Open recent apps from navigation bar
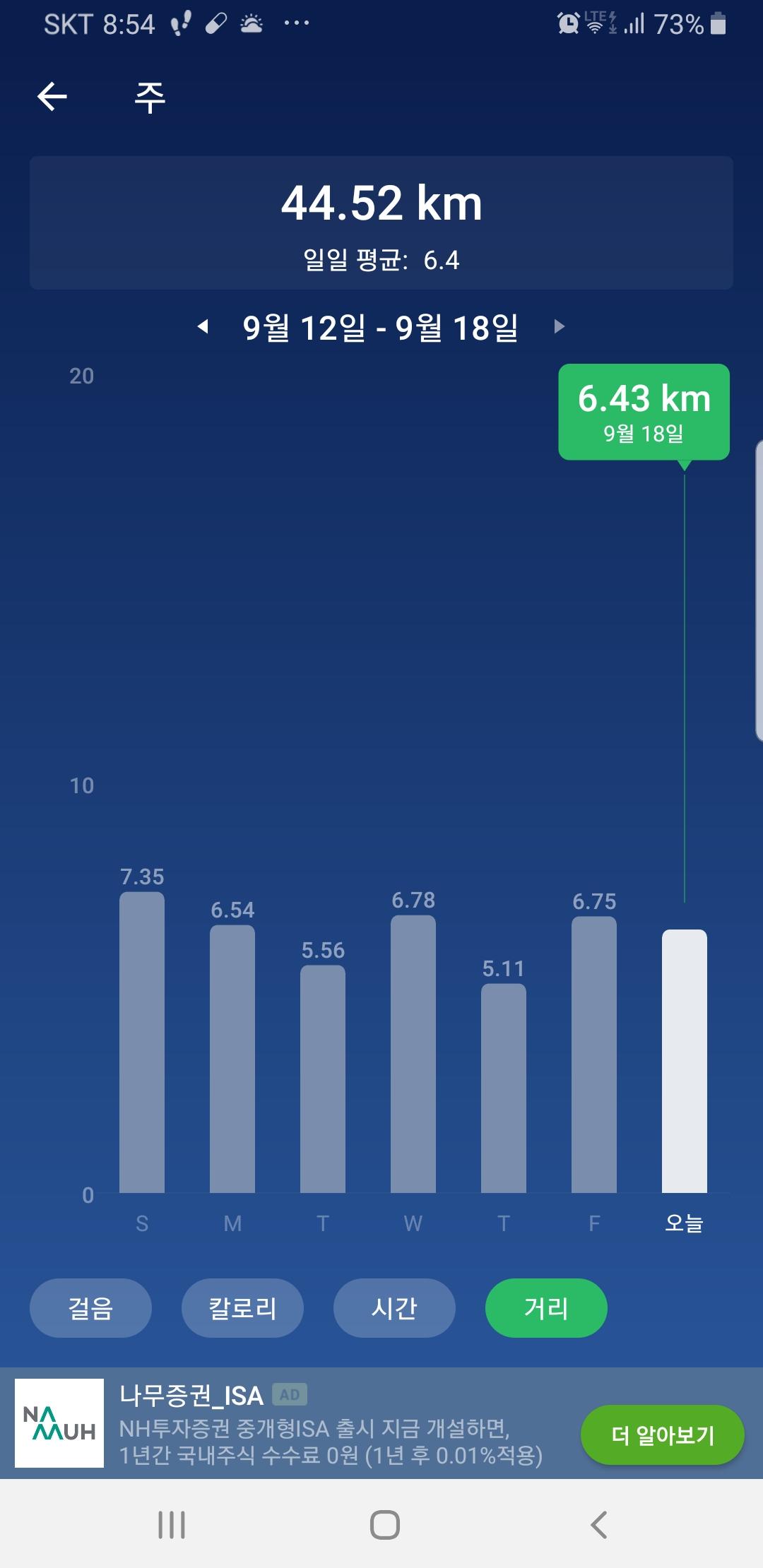Screen dimensions: 763x1568 coord(172,1524)
